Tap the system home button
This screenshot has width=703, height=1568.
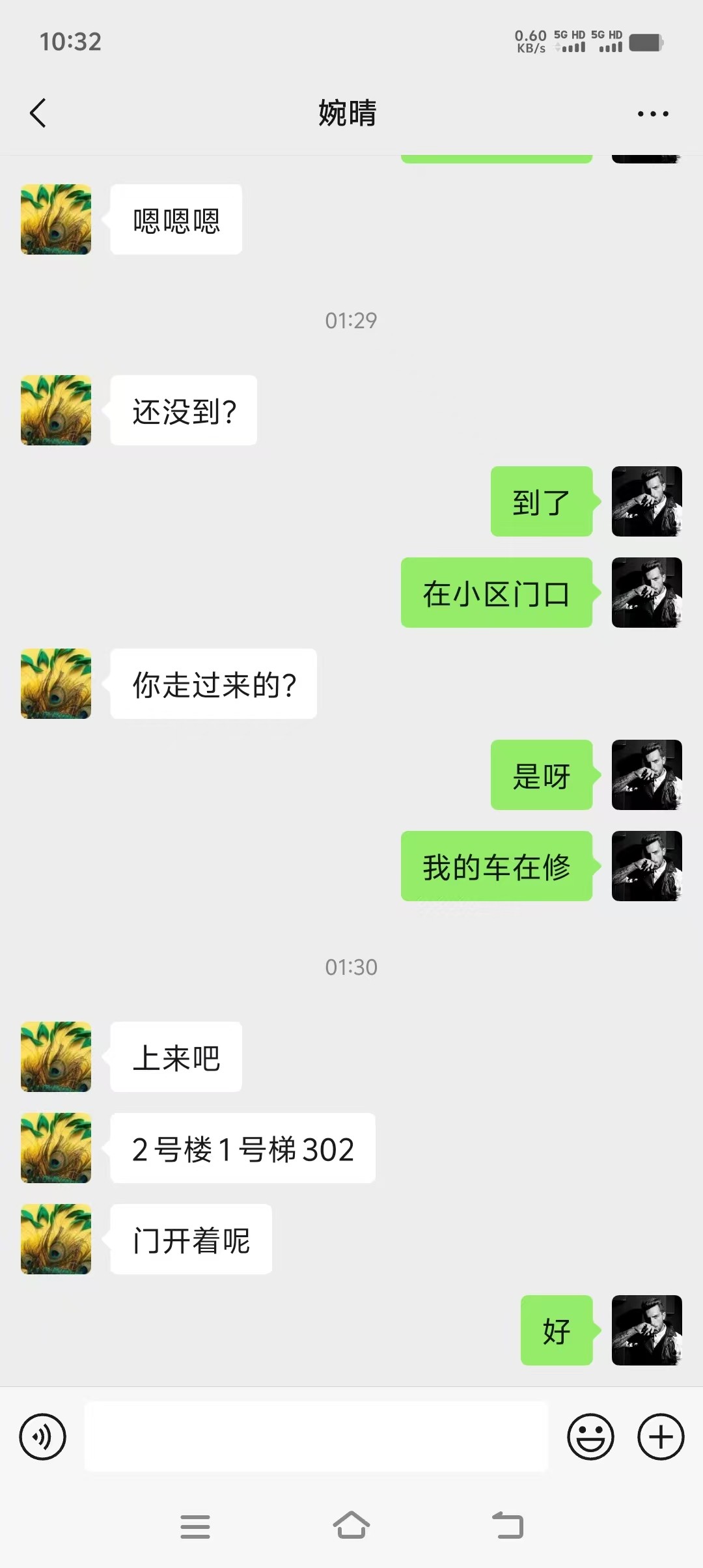click(x=351, y=1525)
